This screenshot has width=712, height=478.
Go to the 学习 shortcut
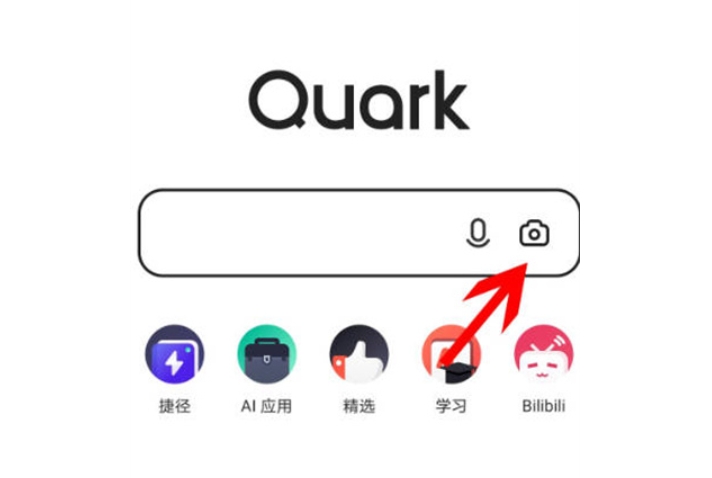pyautogui.click(x=451, y=355)
